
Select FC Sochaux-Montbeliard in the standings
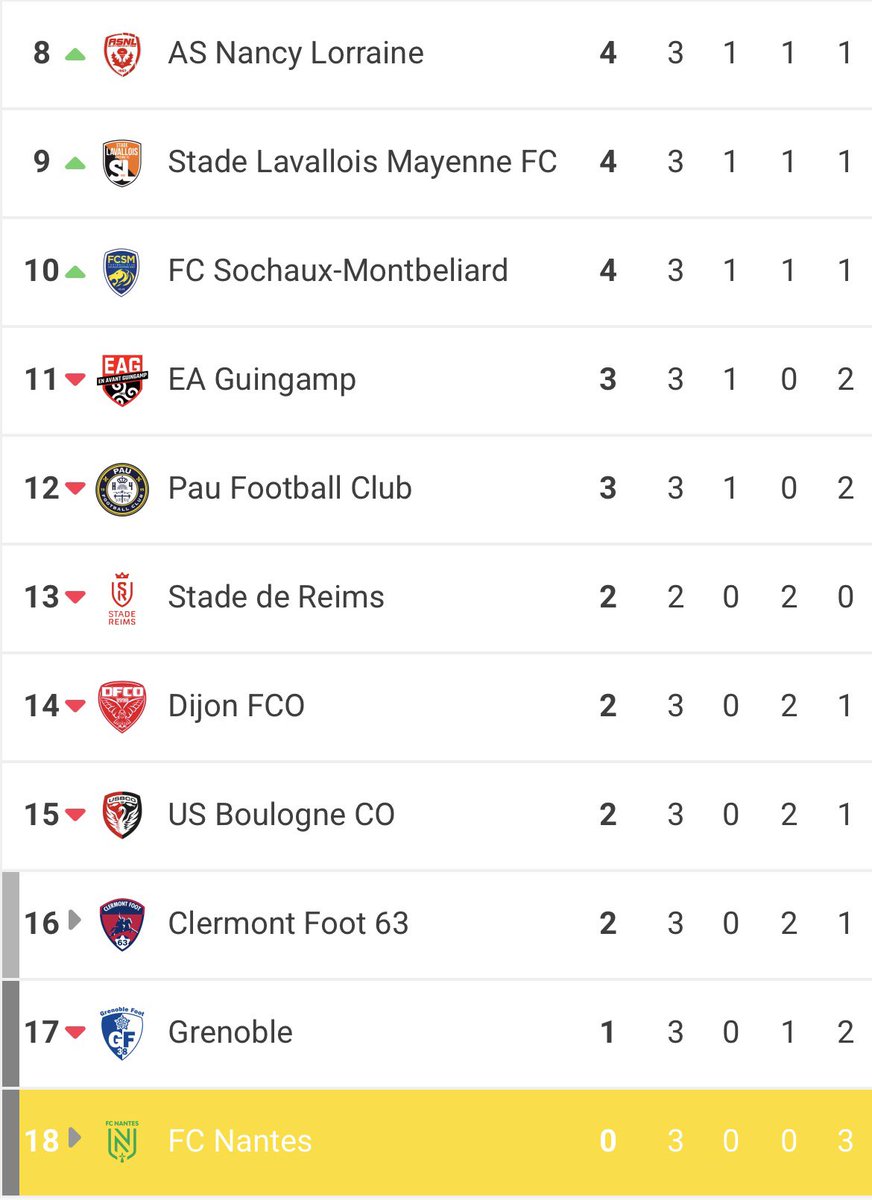point(436,272)
